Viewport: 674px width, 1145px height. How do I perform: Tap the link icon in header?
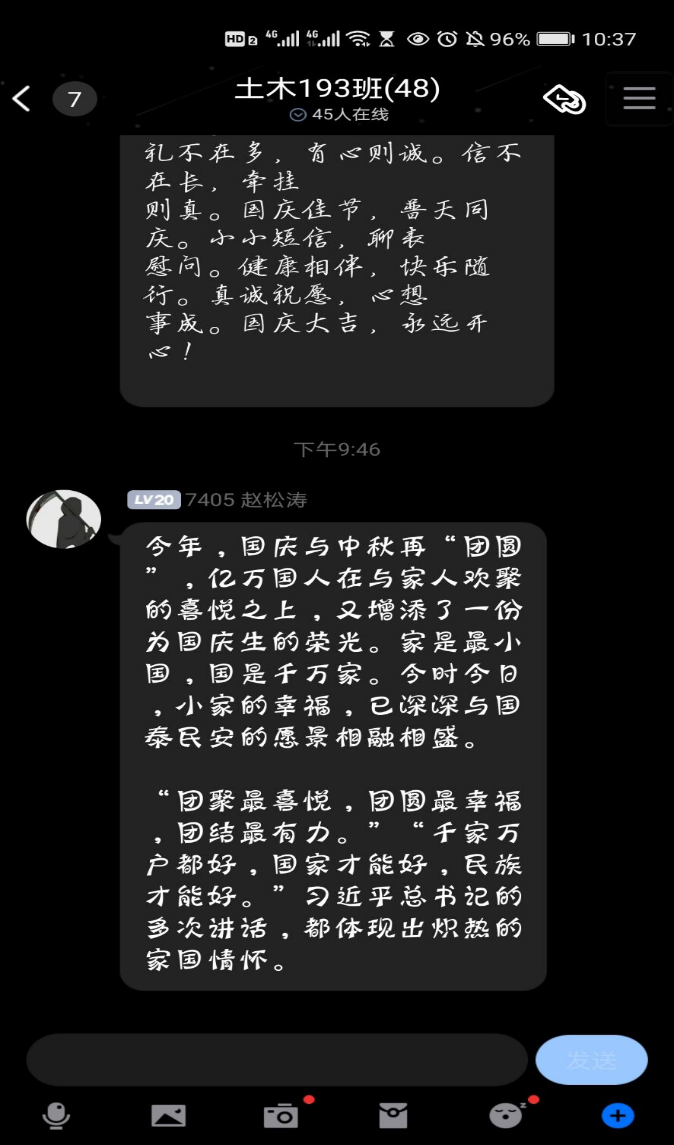(x=564, y=99)
